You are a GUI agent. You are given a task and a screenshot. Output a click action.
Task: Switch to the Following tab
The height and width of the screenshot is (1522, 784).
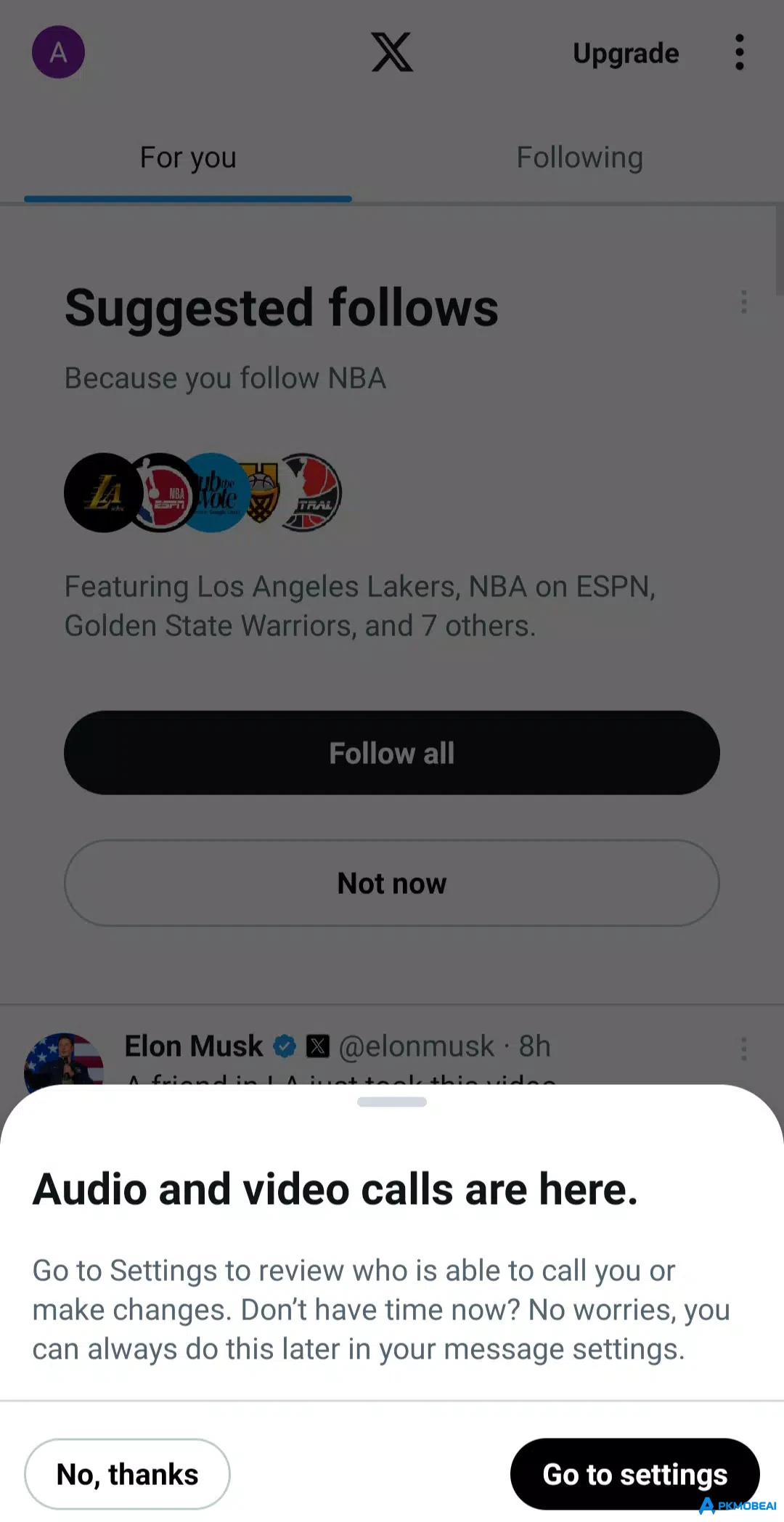(579, 158)
